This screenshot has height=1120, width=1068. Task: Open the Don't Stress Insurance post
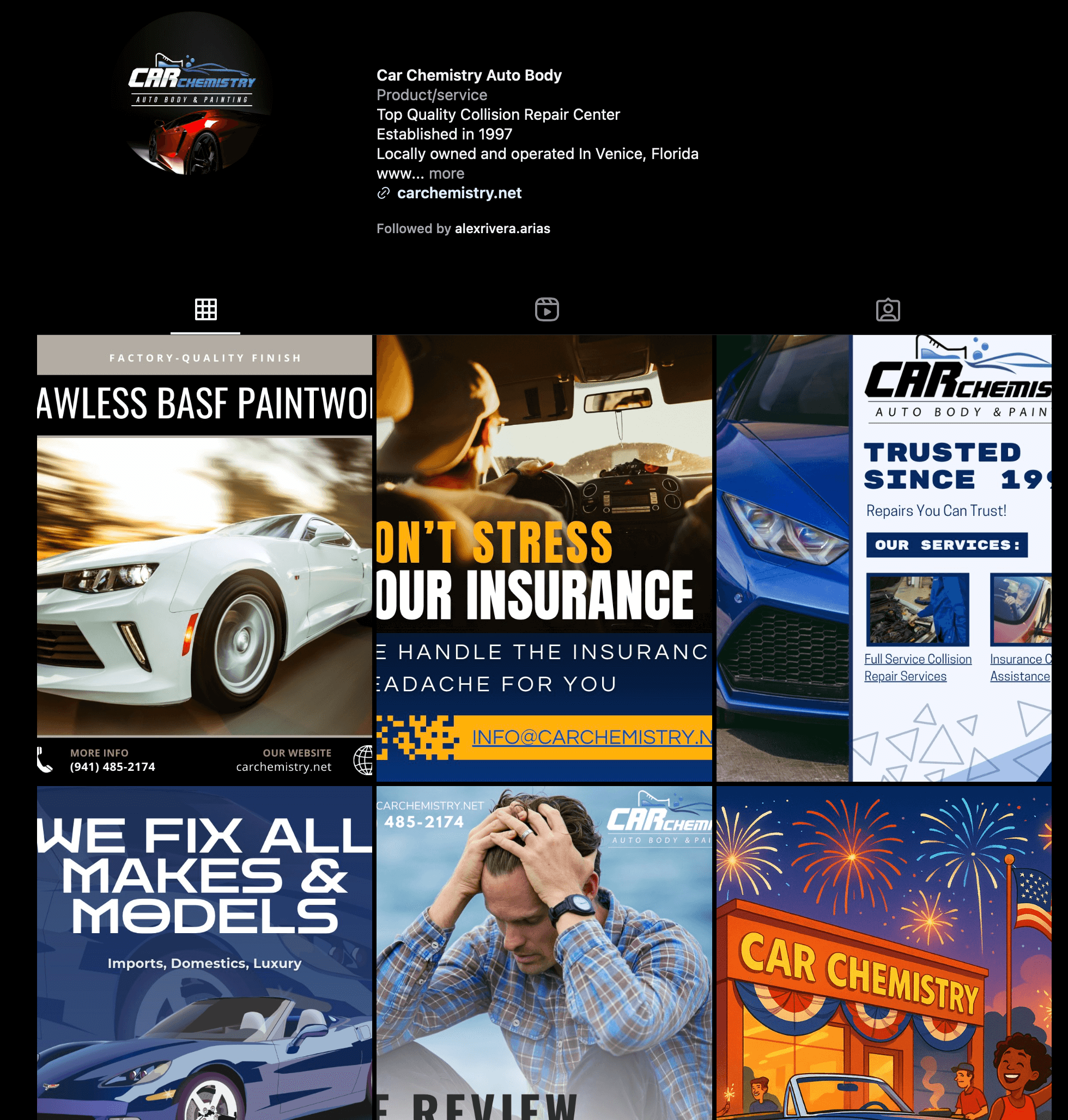coord(544,558)
